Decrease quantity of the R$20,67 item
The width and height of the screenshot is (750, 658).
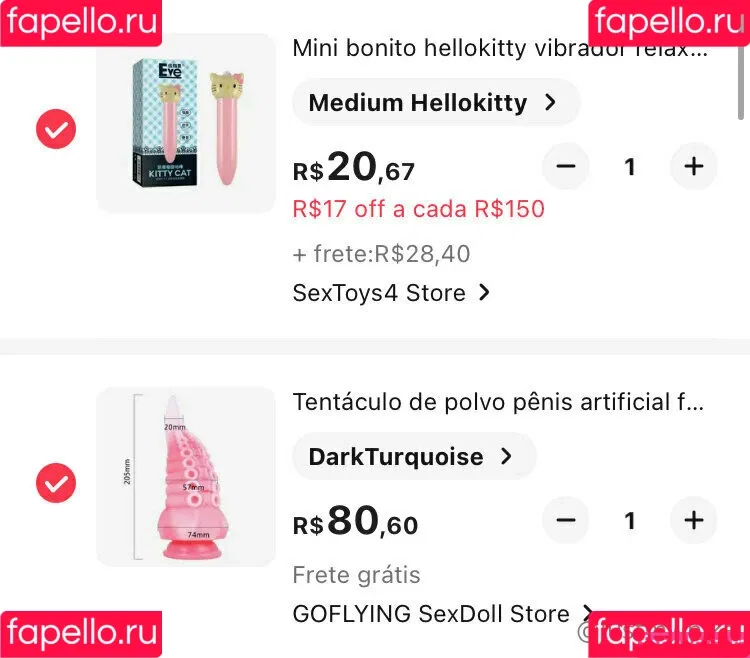[x=566, y=167]
